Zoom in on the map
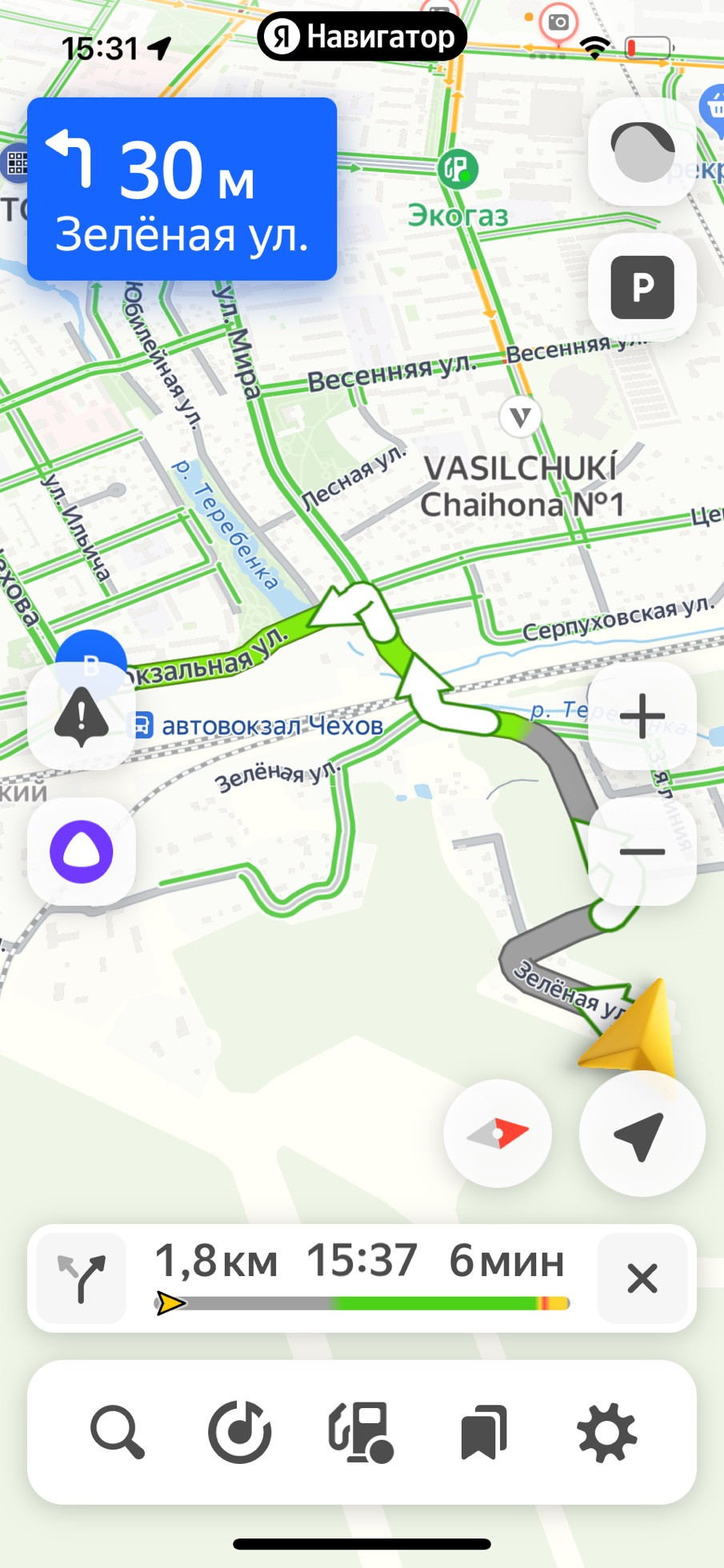724x1568 pixels. pyautogui.click(x=642, y=715)
